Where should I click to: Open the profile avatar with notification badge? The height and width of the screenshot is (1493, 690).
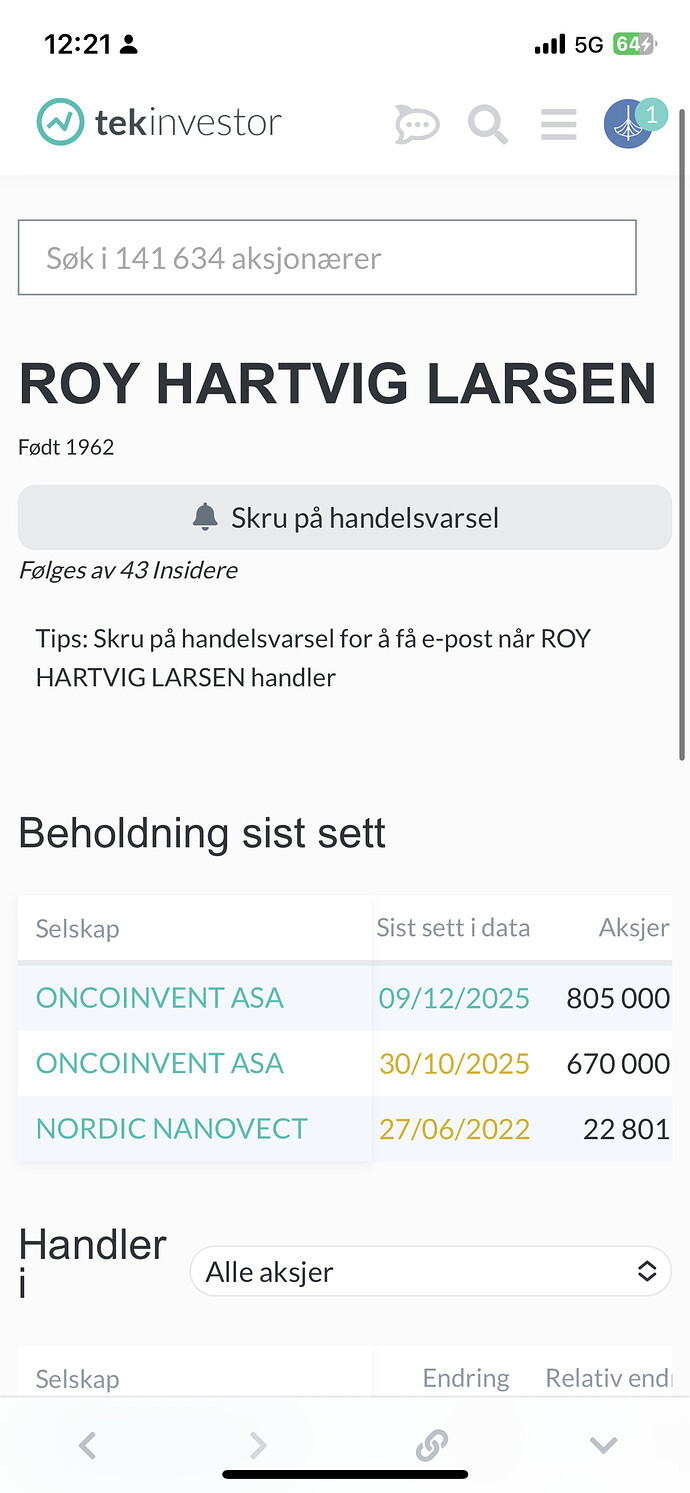click(x=630, y=124)
